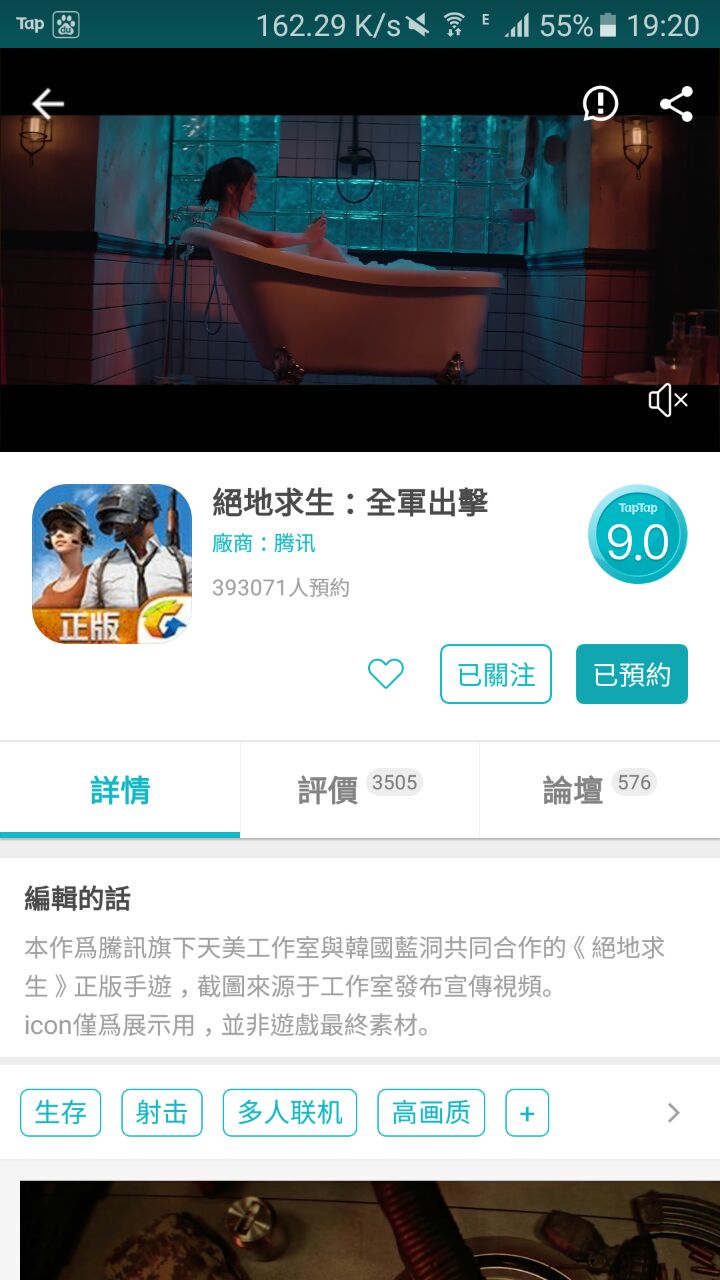Open the TapTap 9.0 rating badge
The width and height of the screenshot is (720, 1280).
pos(637,534)
